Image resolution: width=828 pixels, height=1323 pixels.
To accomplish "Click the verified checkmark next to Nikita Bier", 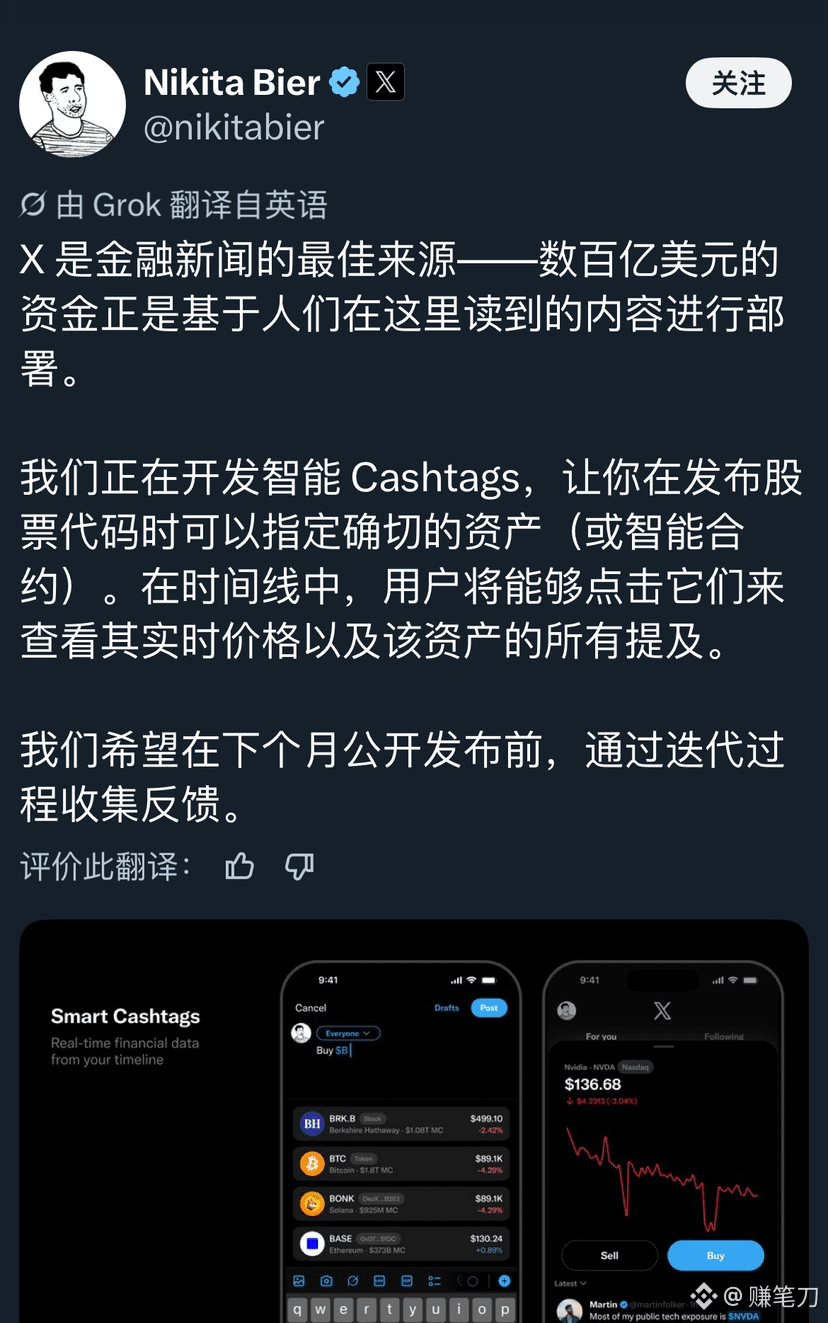I will (345, 83).
